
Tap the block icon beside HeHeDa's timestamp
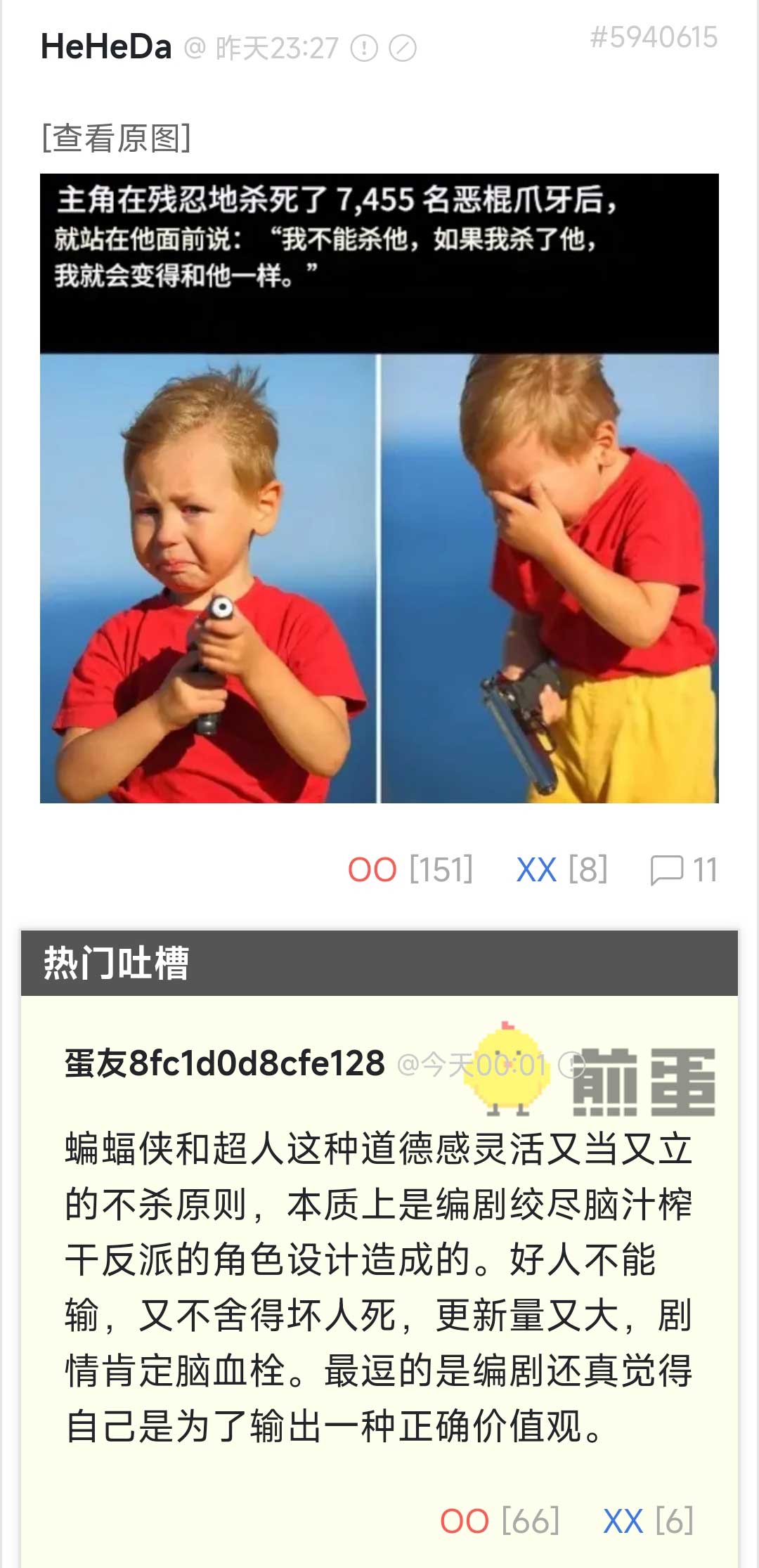[403, 48]
